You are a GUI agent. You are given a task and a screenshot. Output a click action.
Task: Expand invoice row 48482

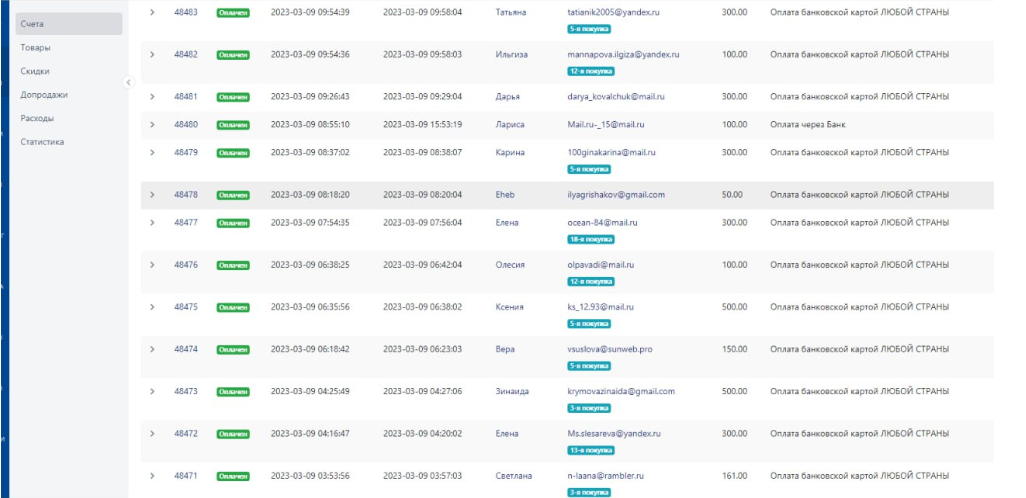(x=152, y=54)
